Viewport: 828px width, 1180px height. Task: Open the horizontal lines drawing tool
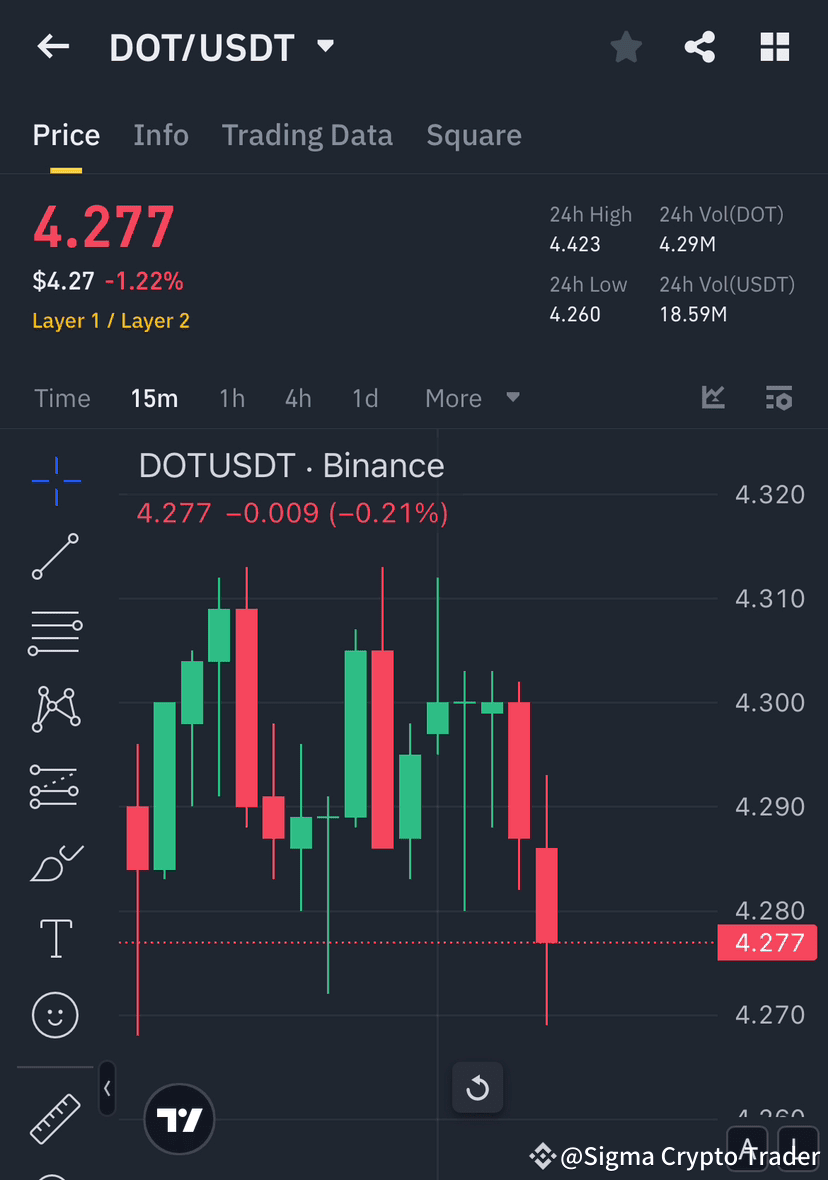55,633
